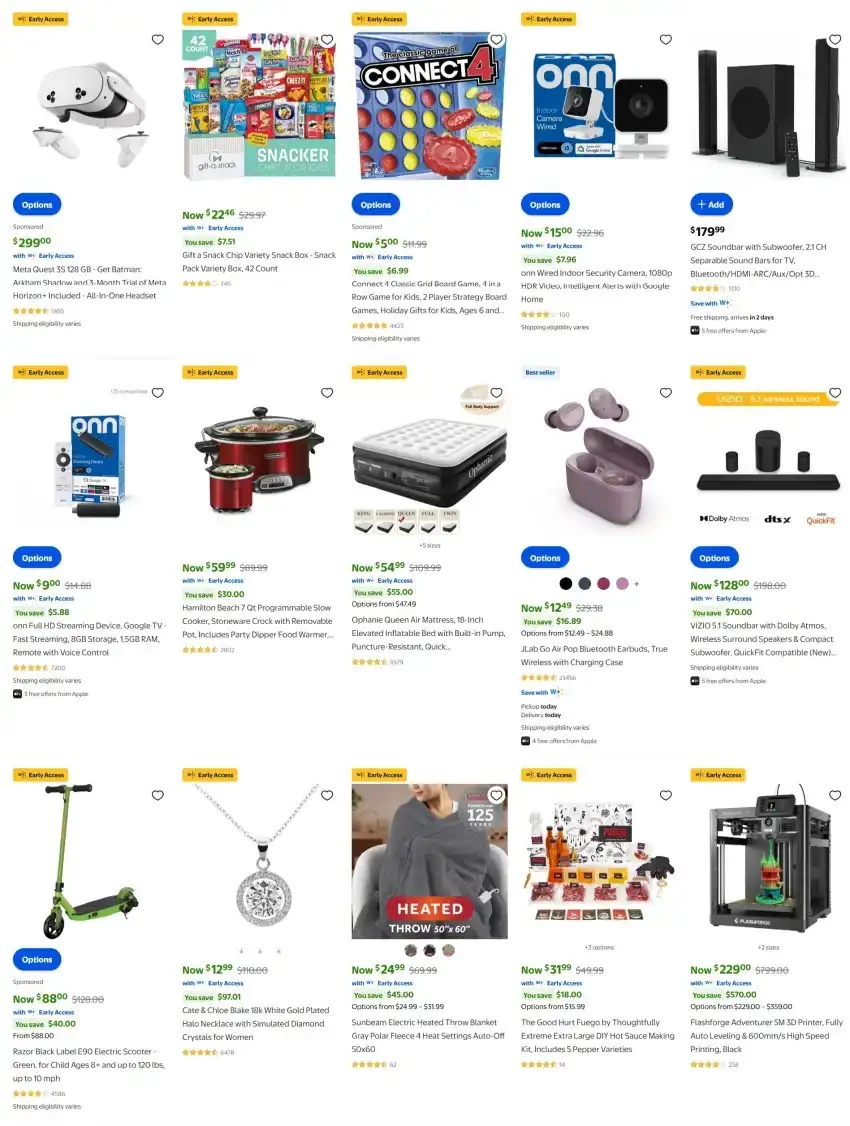Favorite the Hamilton Beach slow cooker
Screen dimensions: 850x1126
pos(327,393)
